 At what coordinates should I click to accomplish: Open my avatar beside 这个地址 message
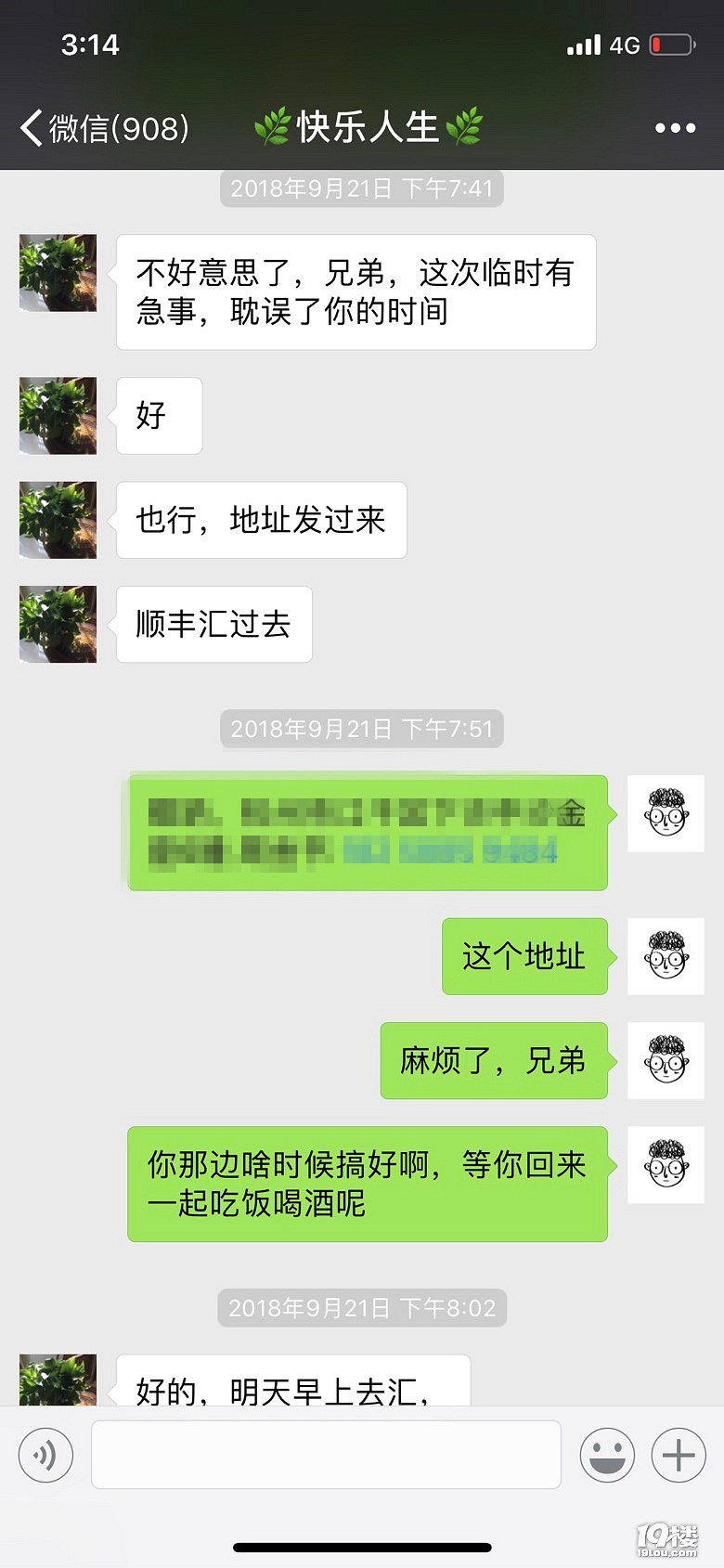coord(666,956)
